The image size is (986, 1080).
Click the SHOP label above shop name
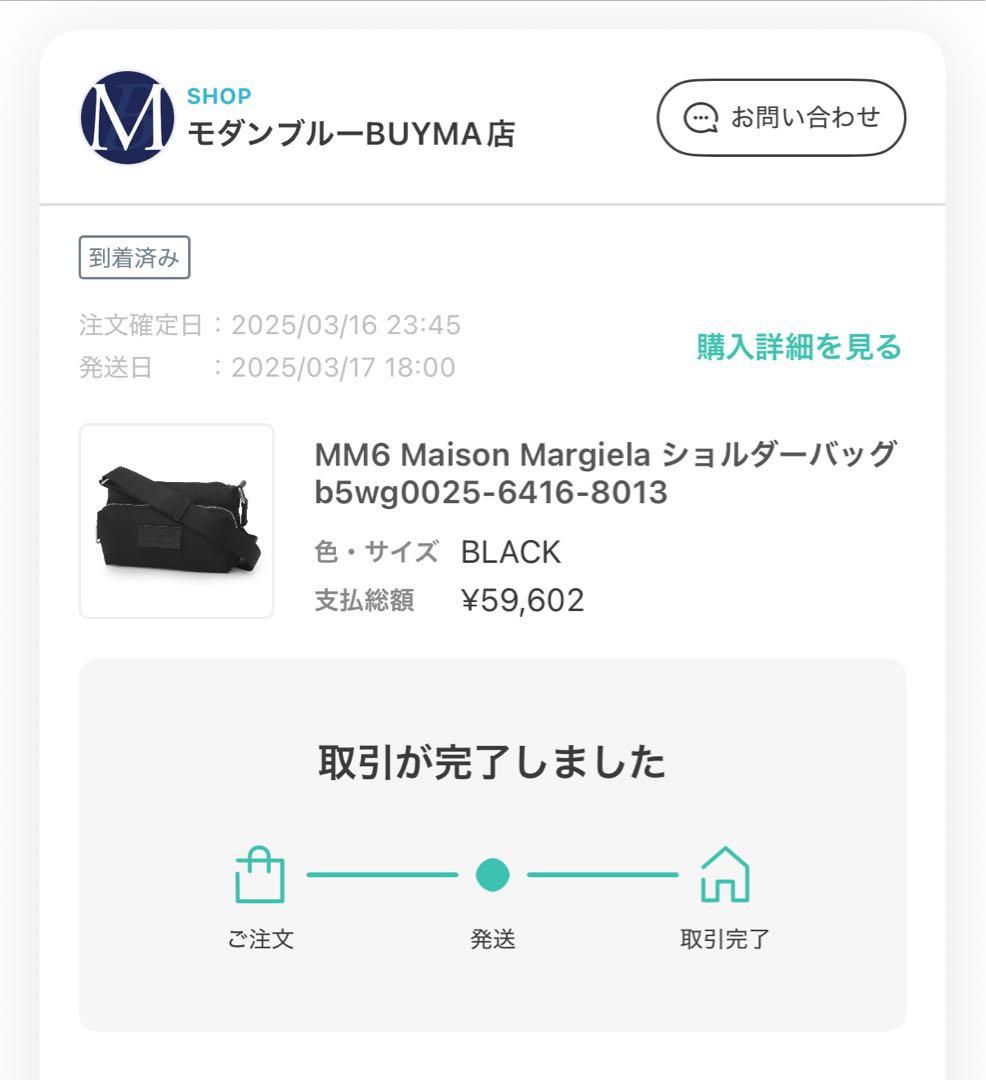click(219, 96)
